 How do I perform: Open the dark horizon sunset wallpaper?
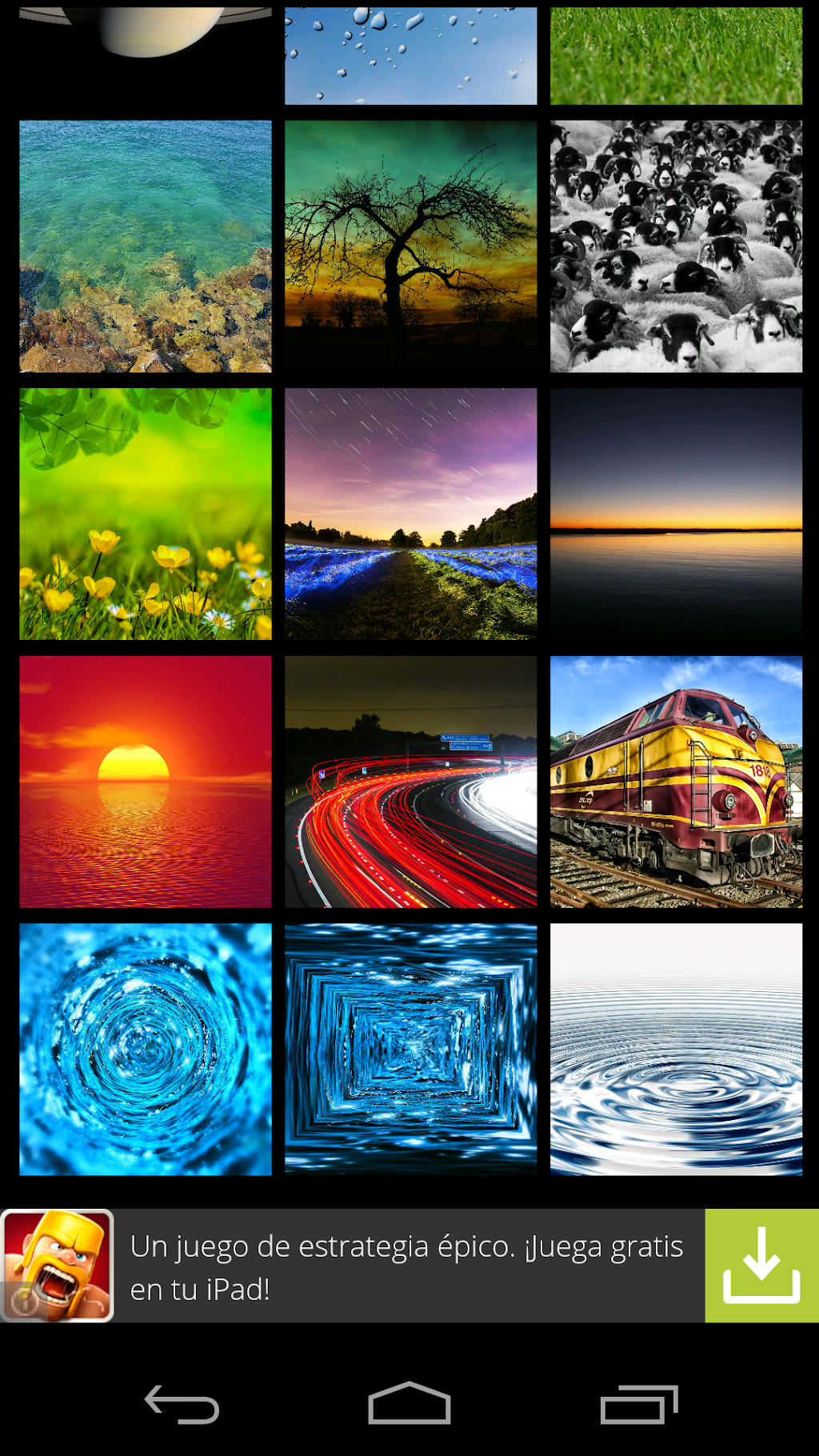[676, 514]
